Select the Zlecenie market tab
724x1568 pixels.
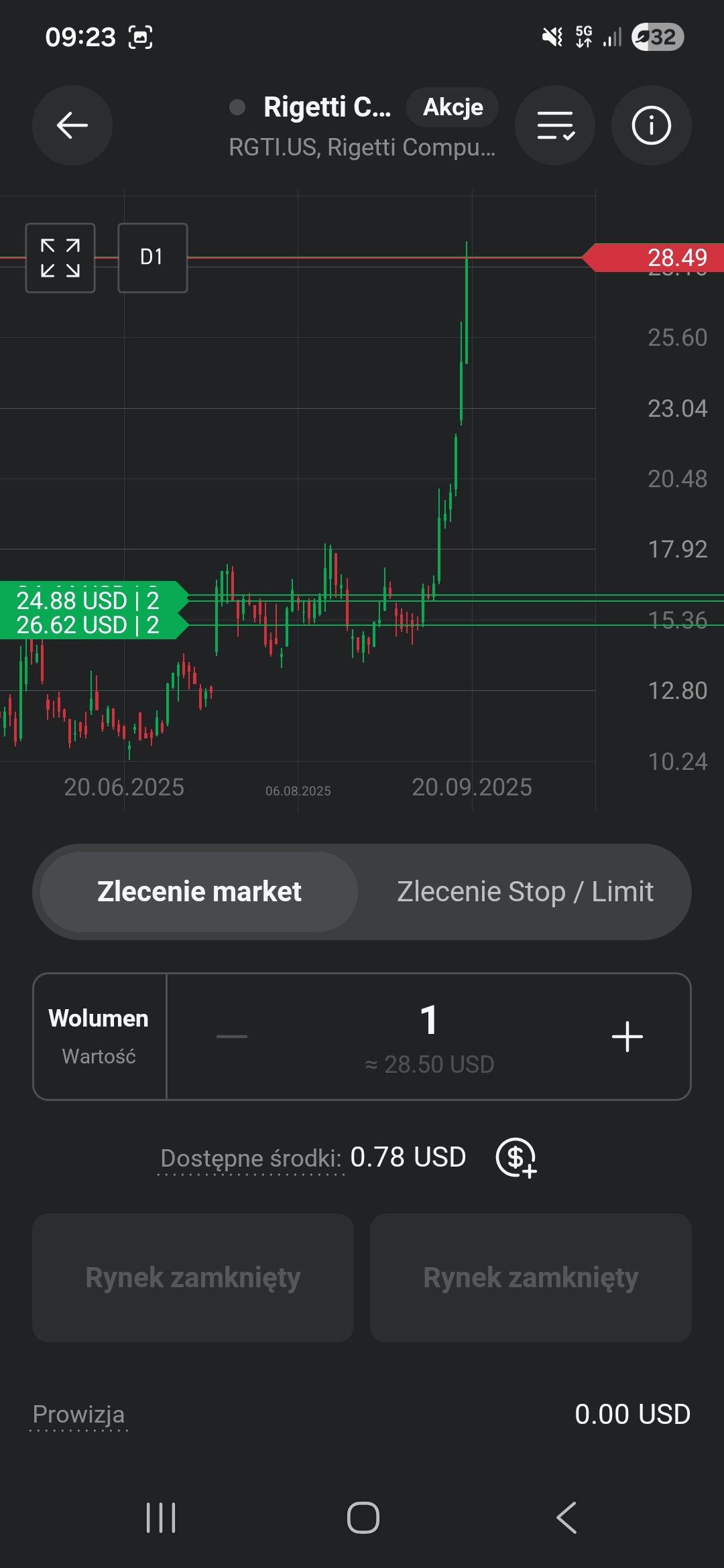199,892
